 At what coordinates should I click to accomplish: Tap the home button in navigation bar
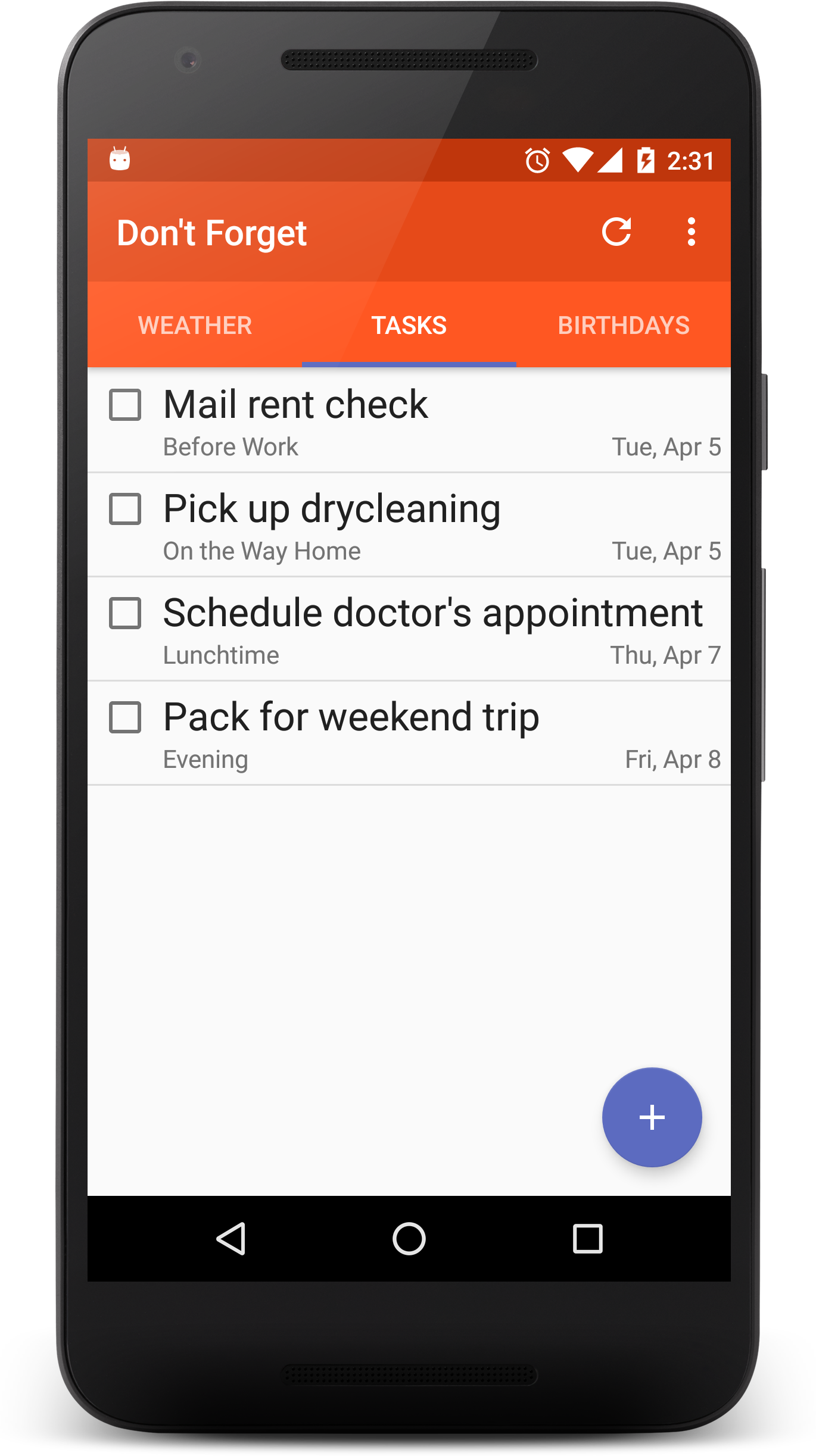pyautogui.click(x=409, y=1239)
